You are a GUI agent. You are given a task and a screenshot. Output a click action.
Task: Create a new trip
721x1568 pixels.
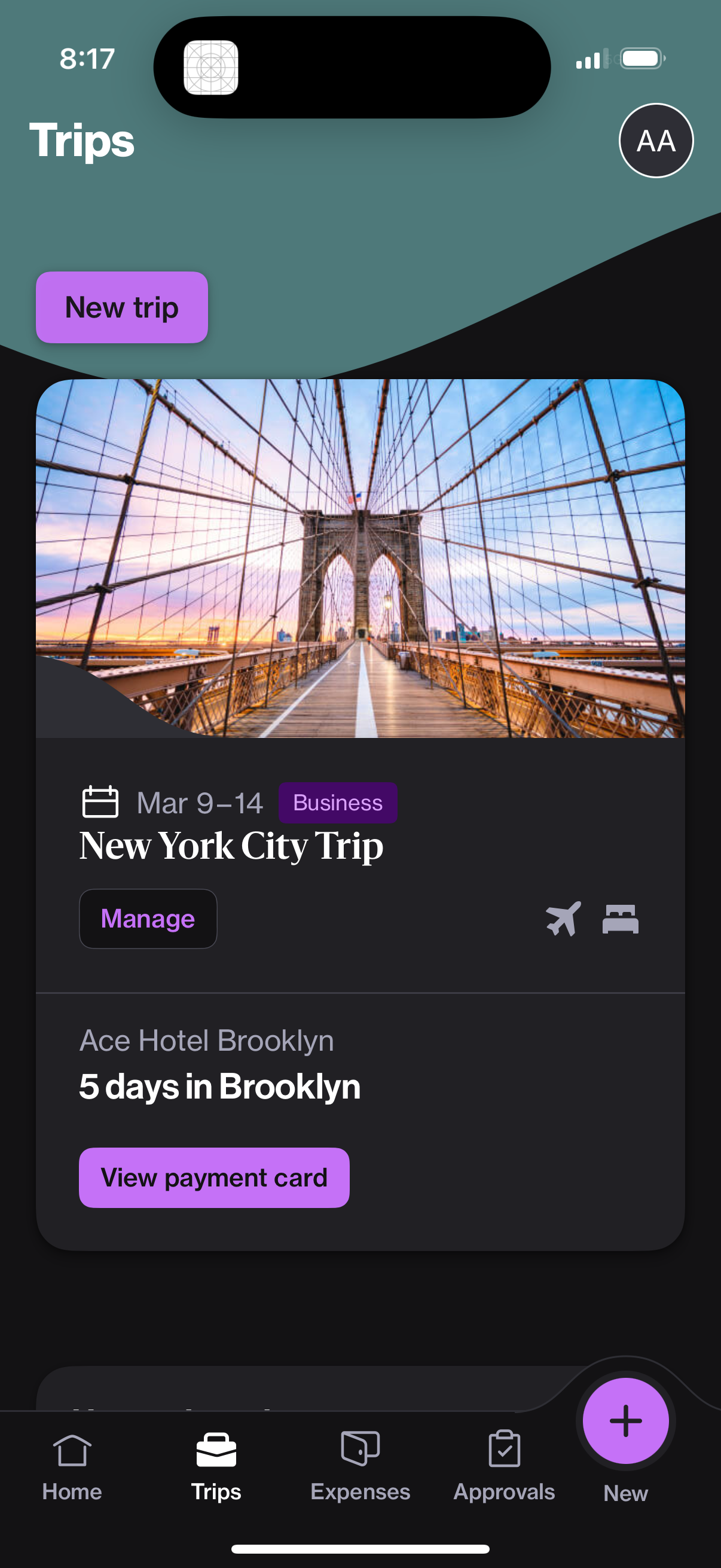[122, 307]
